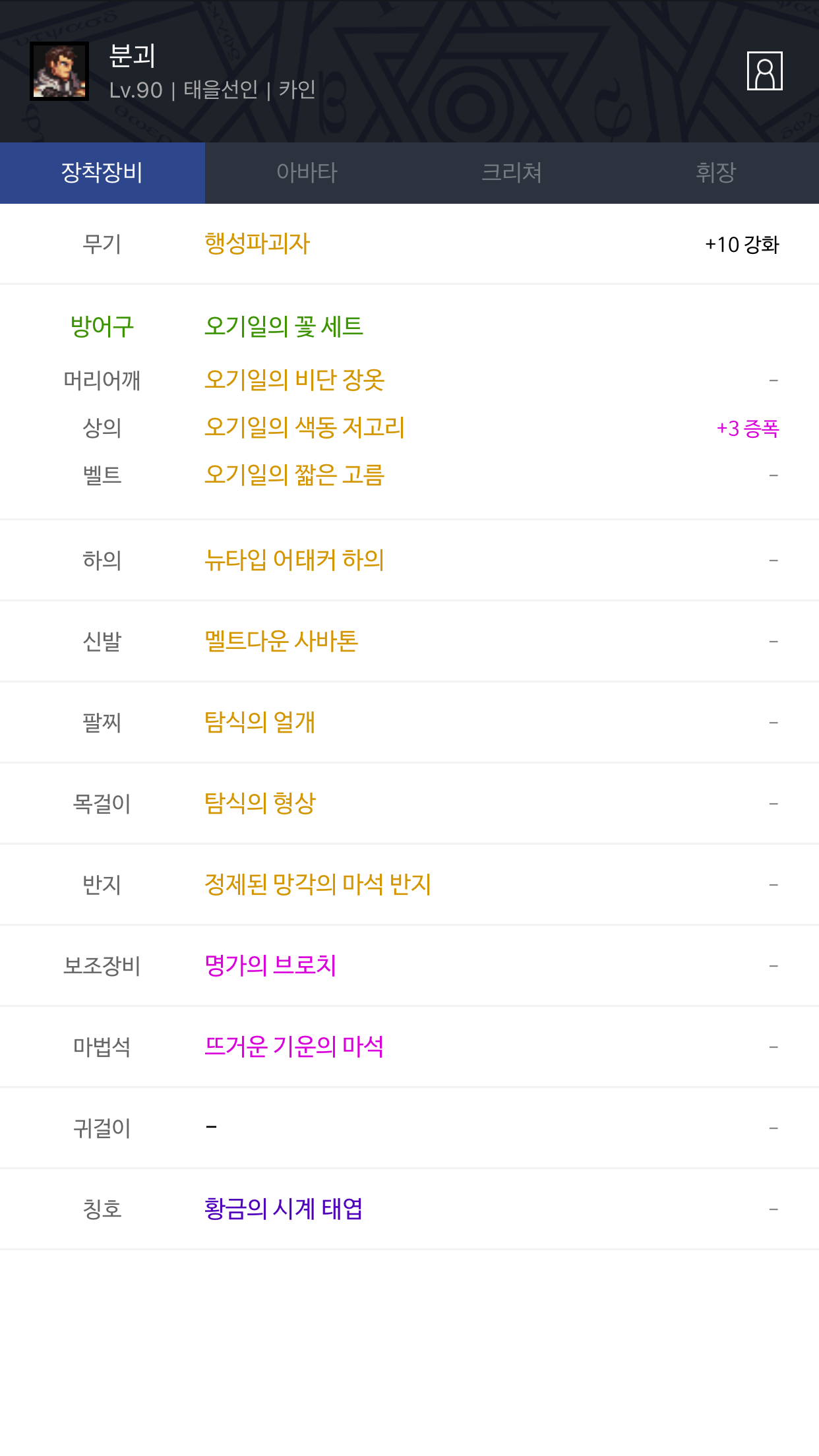
Task: Open 뜨거운 기운의 마석 magic stone
Action: tap(294, 1046)
